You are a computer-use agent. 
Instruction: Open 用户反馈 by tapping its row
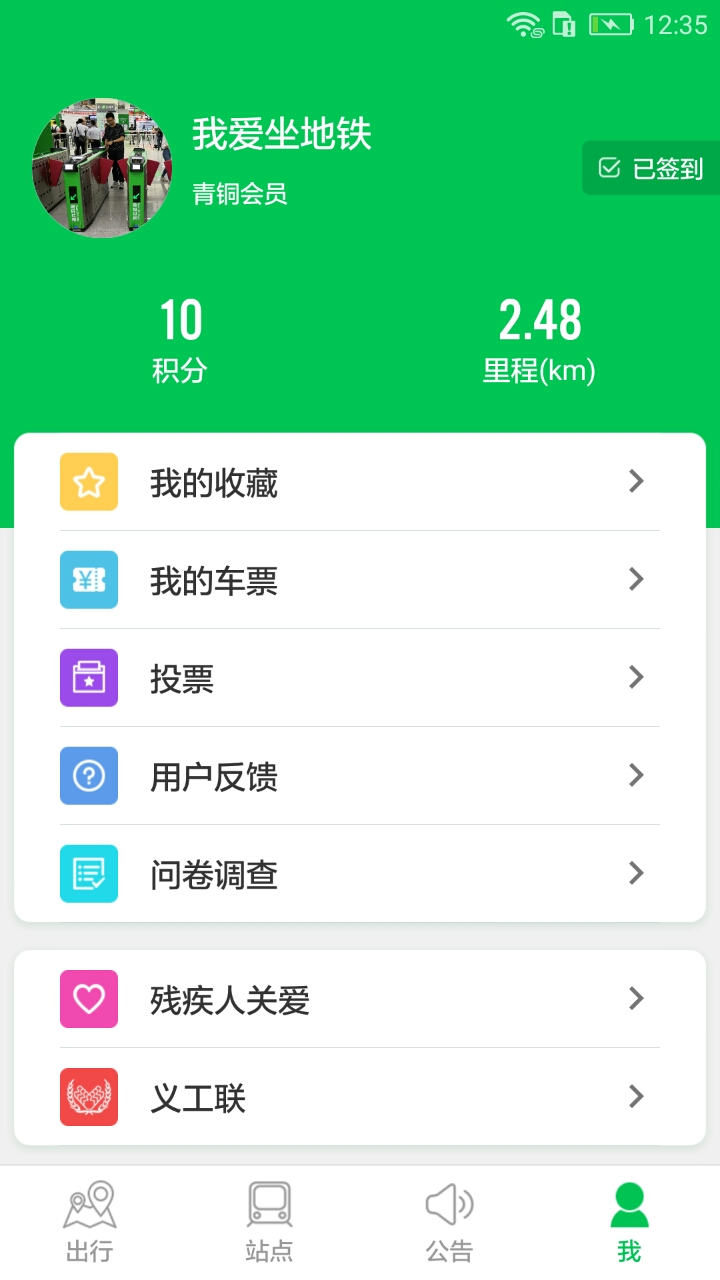coord(360,776)
